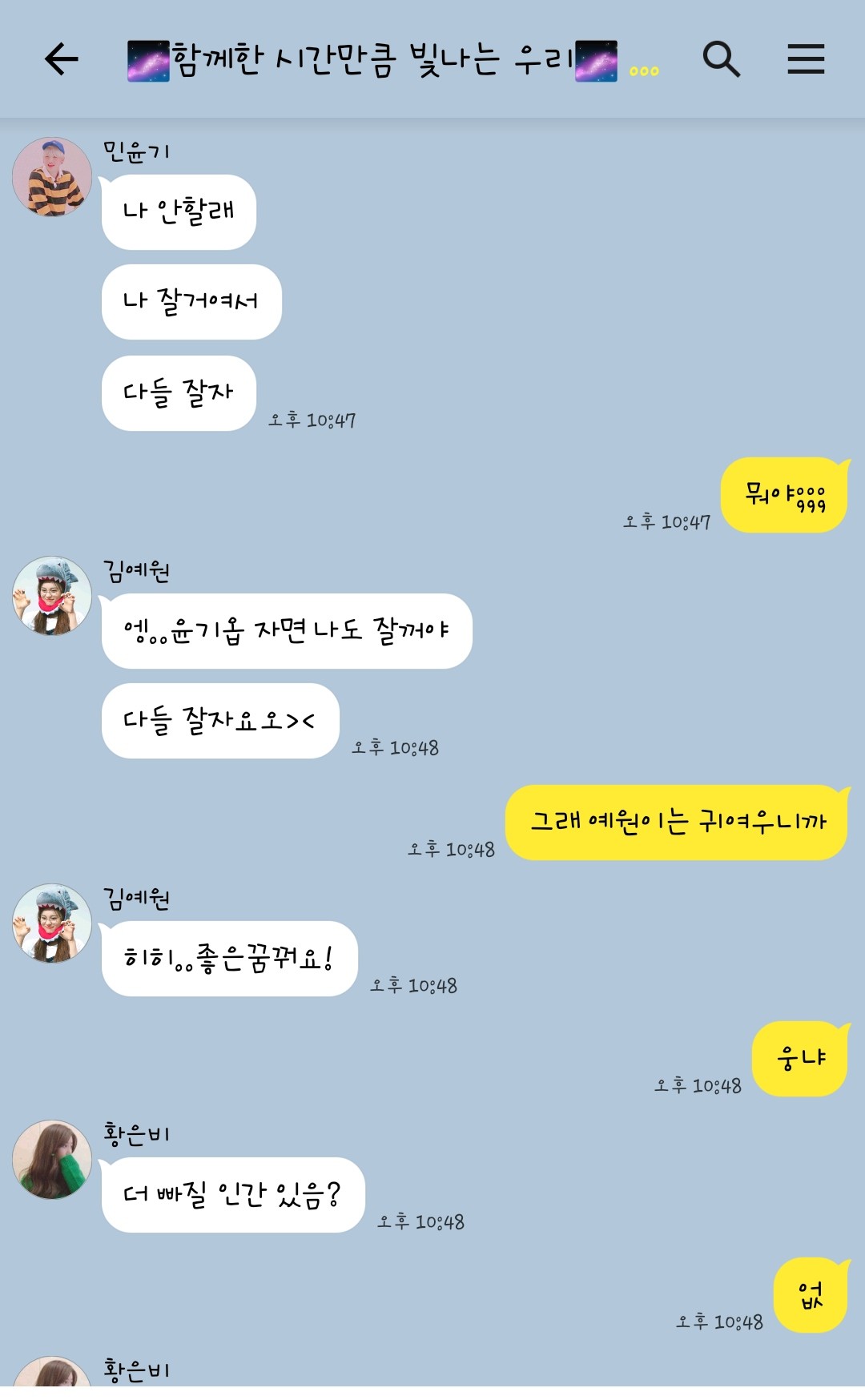Go back from the chat room
This screenshot has width=865, height=1400.
tap(61, 59)
